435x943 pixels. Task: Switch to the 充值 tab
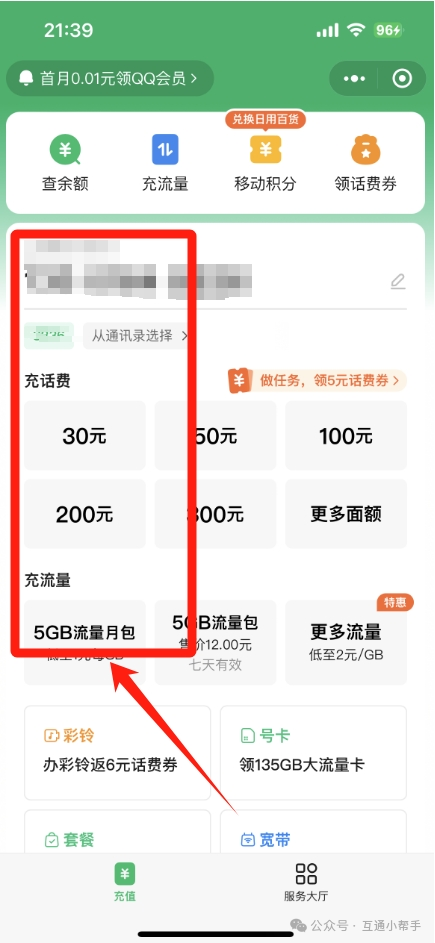pyautogui.click(x=125, y=882)
